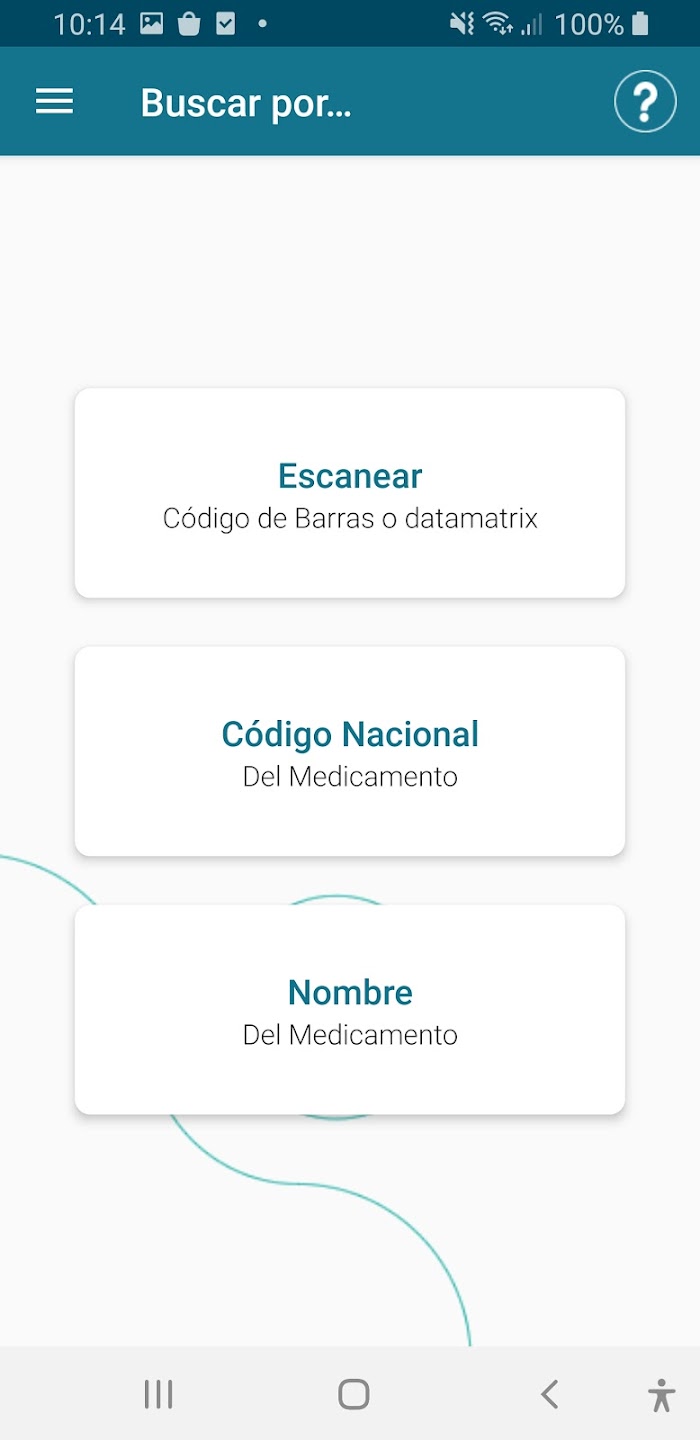Choose search by Código Nacional
This screenshot has height=1440, width=700.
(350, 751)
